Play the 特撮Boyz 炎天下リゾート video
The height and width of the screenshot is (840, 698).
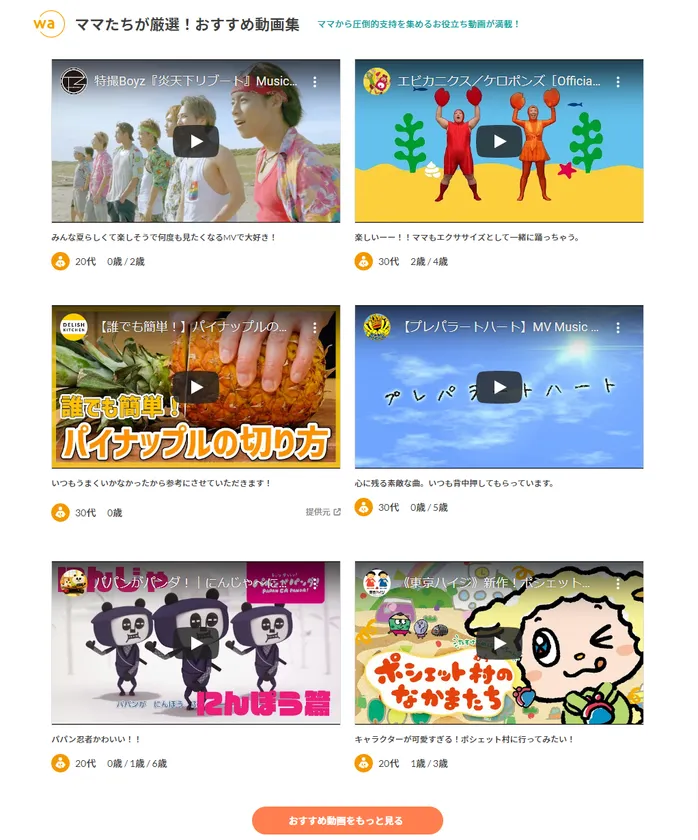(195, 141)
